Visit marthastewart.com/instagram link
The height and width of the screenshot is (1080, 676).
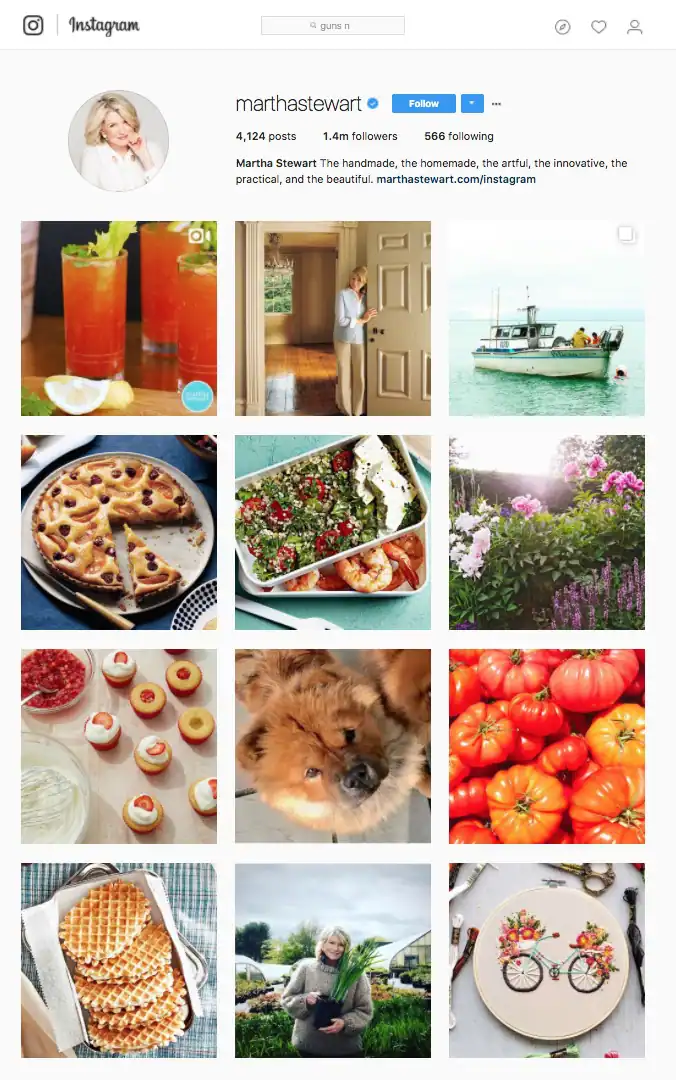point(456,179)
